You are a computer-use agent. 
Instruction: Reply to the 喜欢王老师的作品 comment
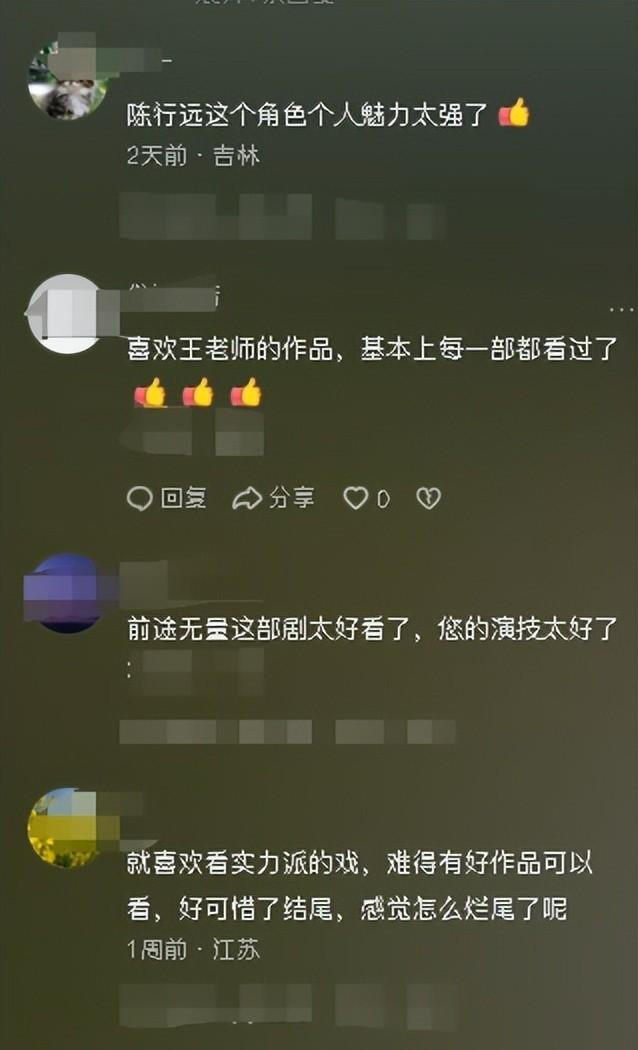[167, 498]
